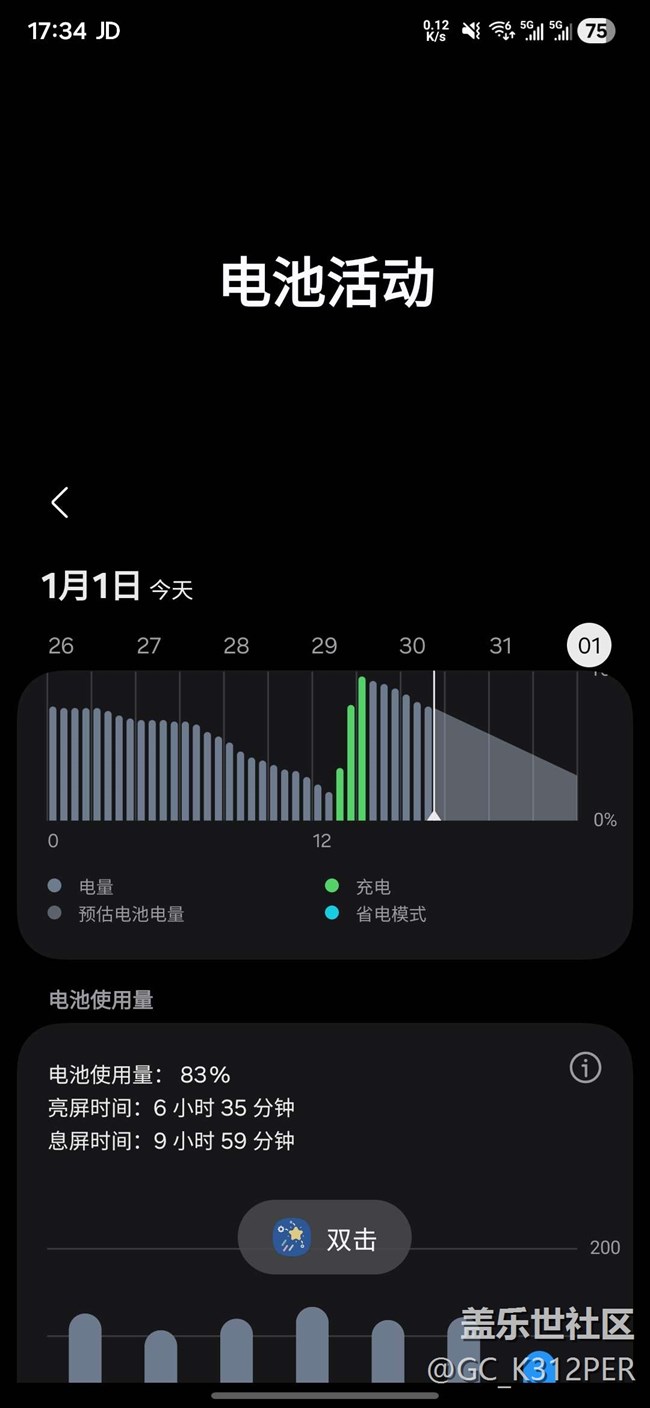The width and height of the screenshot is (650, 1408).
Task: Open the battery usage info icon
Action: [x=585, y=1068]
